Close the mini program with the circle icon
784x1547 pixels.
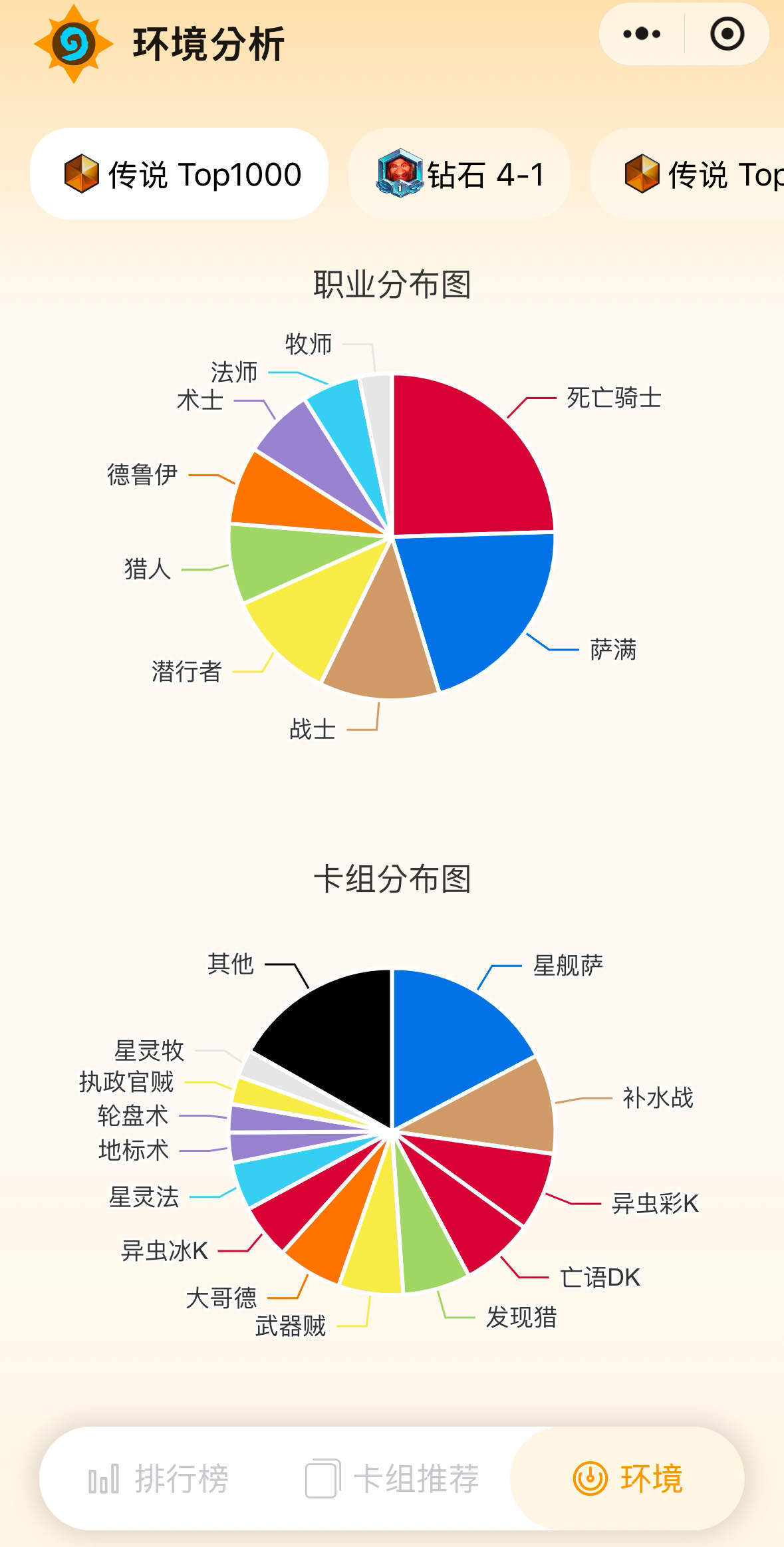(x=727, y=34)
